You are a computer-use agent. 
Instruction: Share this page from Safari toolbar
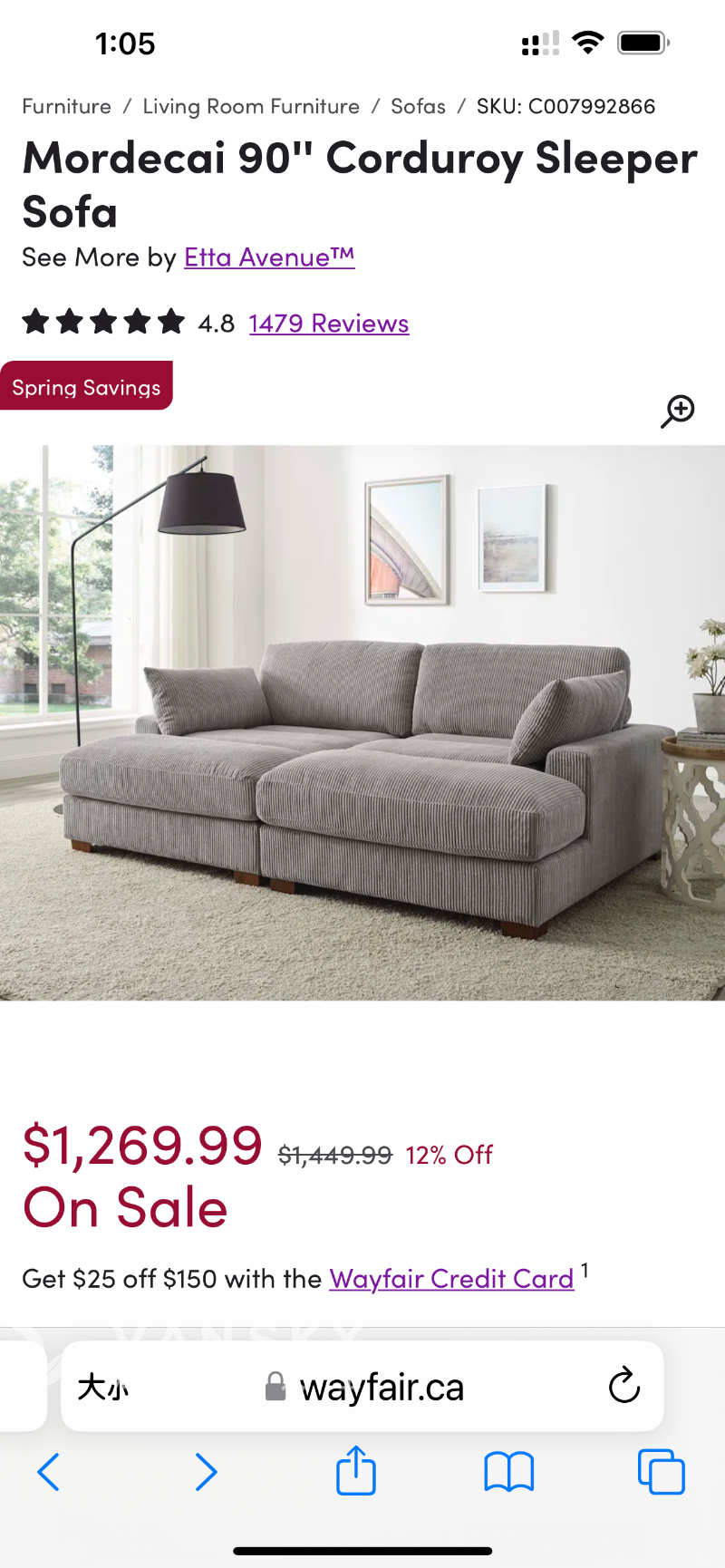pyautogui.click(x=356, y=1470)
